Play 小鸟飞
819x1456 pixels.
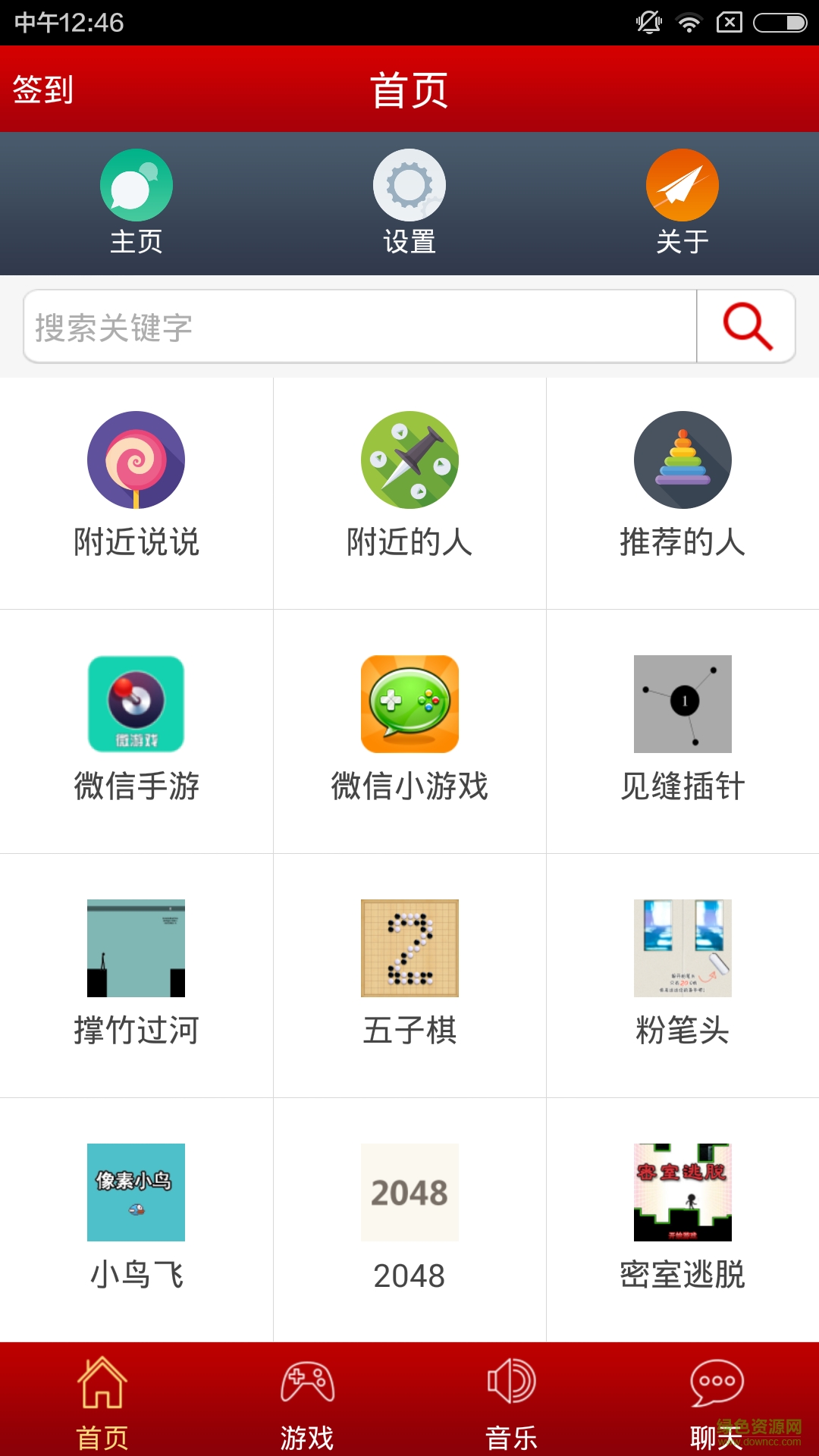pos(136,1216)
